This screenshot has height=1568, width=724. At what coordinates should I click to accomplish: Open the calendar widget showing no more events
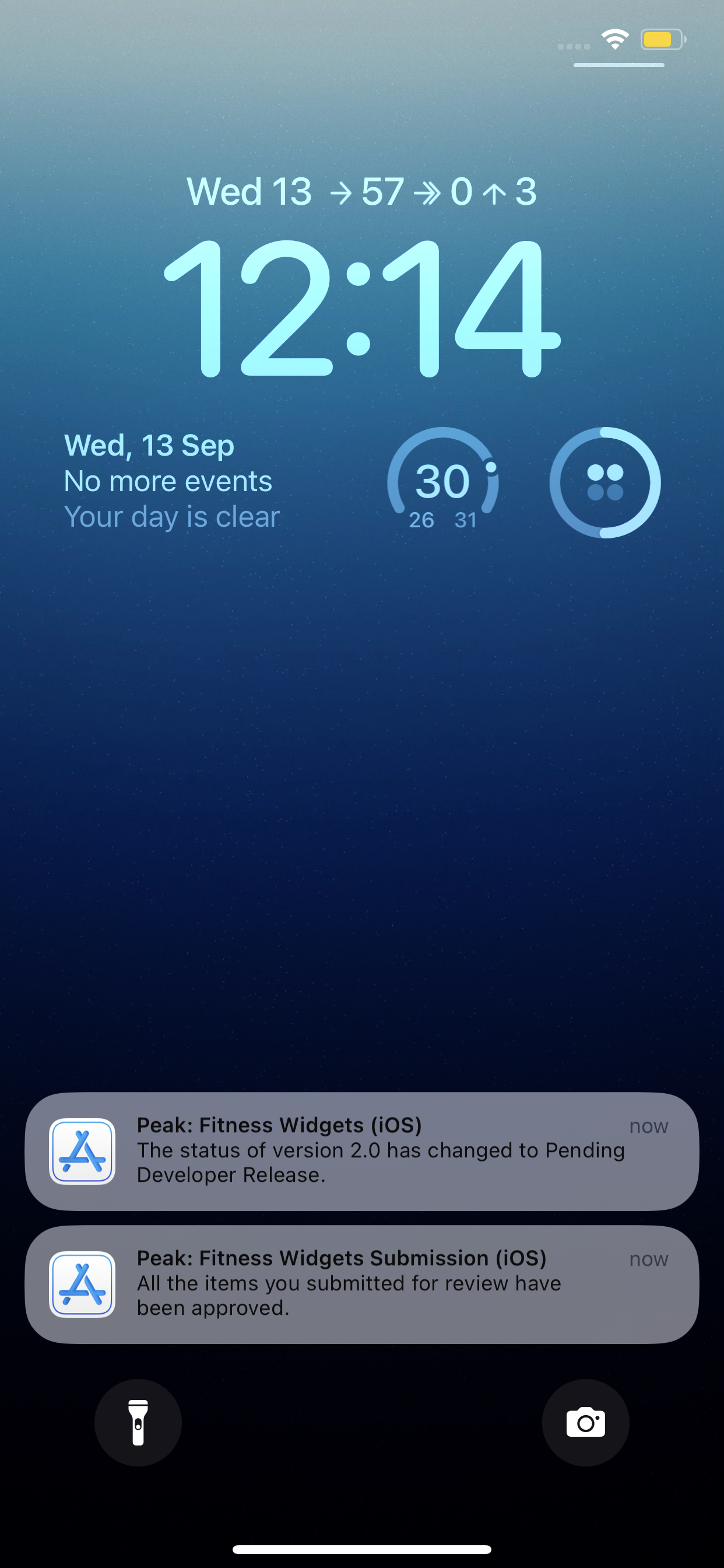[x=172, y=481]
